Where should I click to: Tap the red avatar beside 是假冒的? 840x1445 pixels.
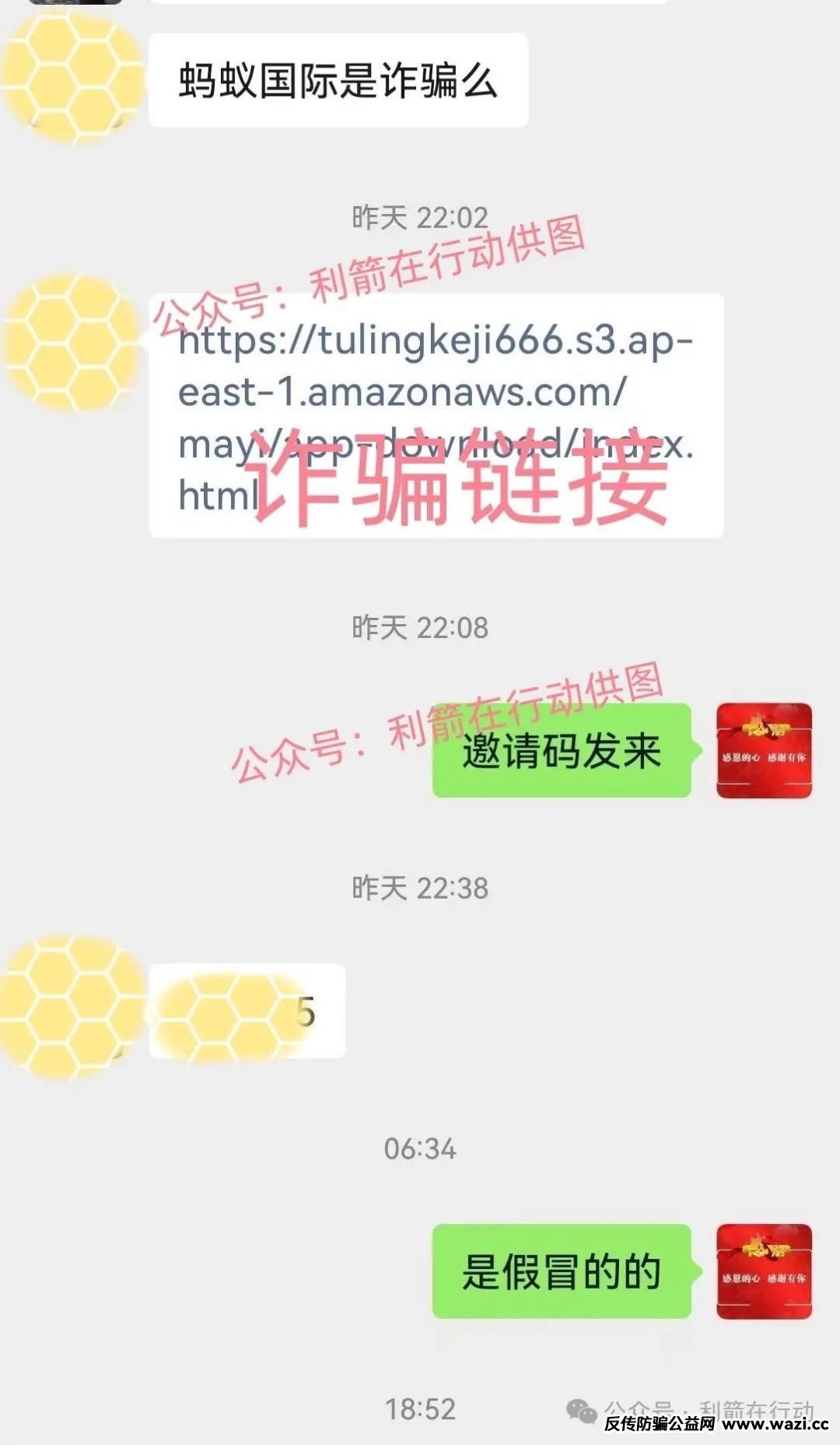pyautogui.click(x=763, y=1271)
